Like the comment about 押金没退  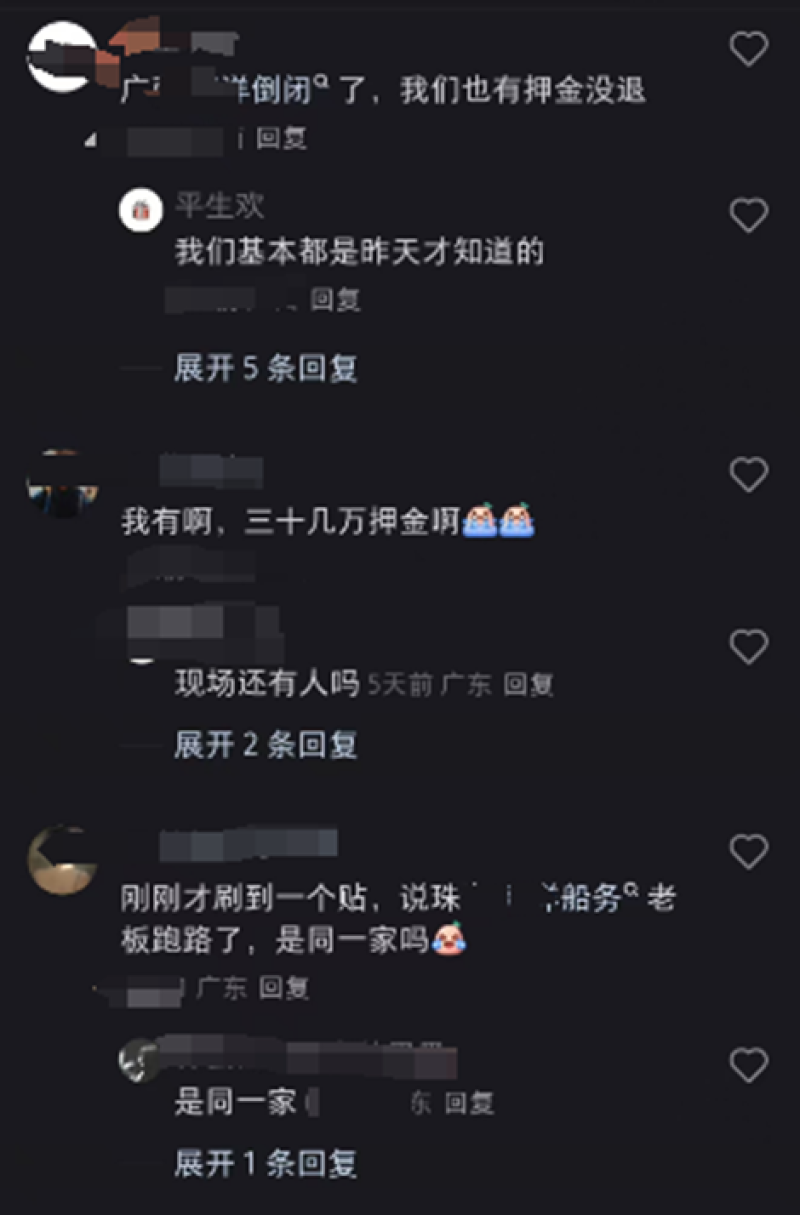click(x=748, y=48)
